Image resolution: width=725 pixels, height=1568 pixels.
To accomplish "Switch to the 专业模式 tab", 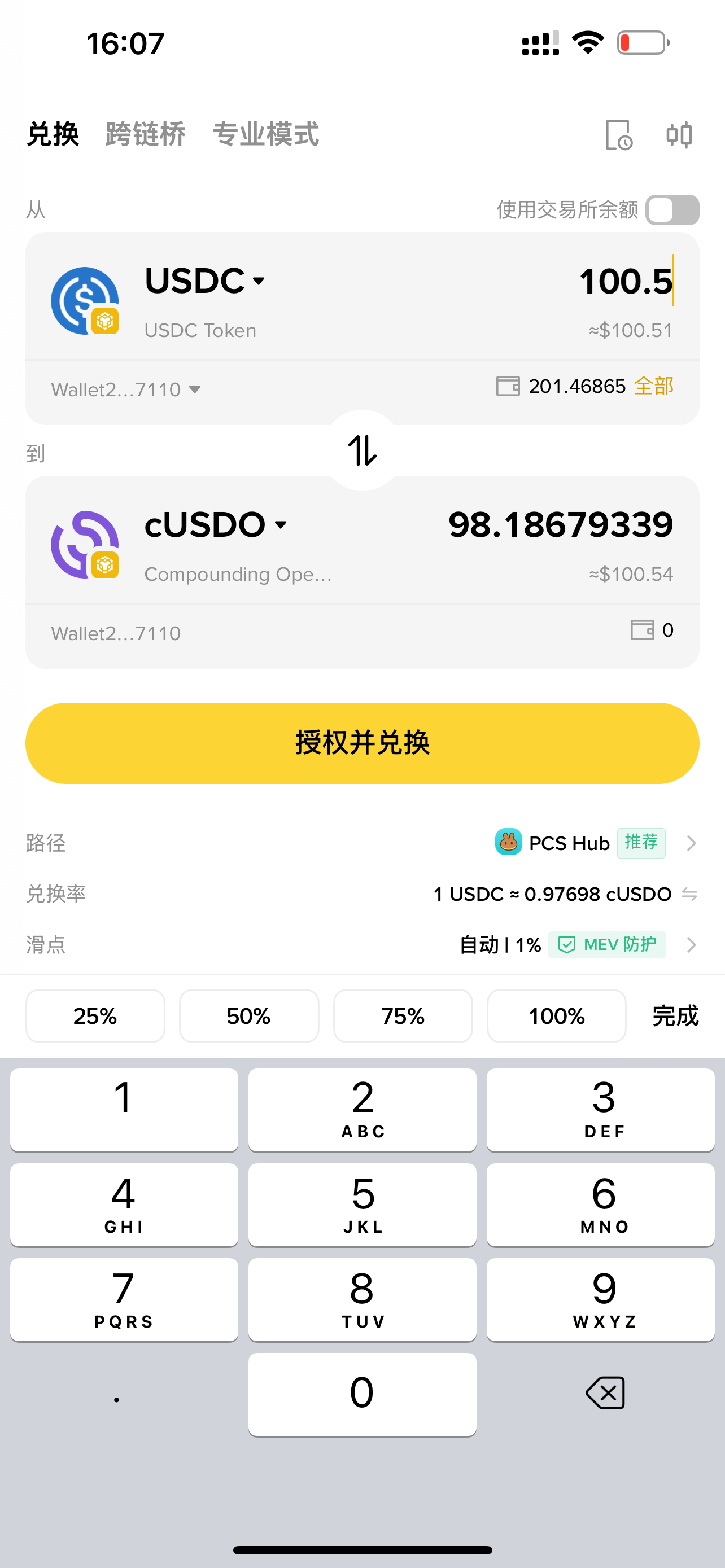I will [265, 134].
